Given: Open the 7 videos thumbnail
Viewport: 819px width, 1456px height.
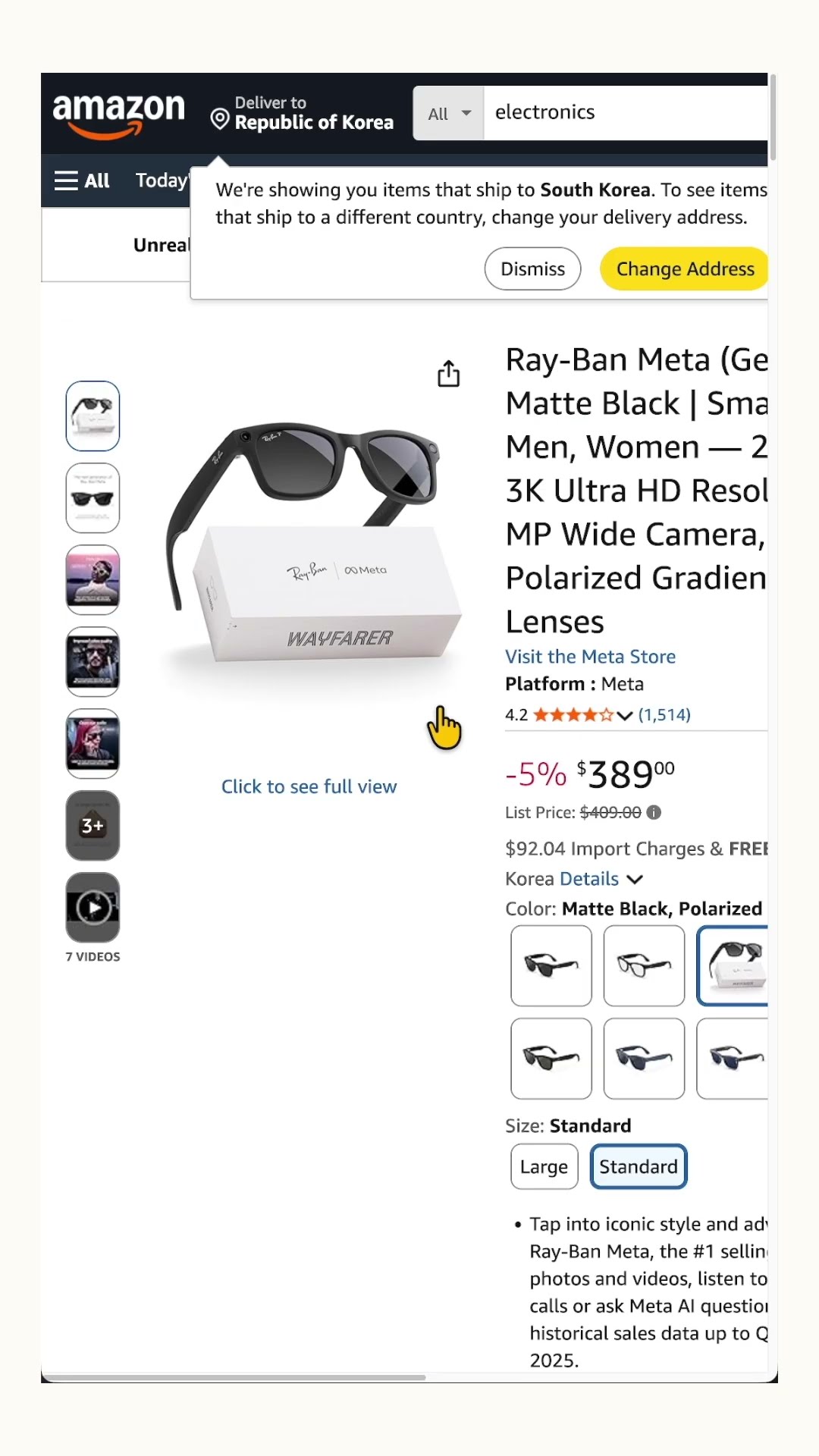Looking at the screenshot, I should pos(93,908).
